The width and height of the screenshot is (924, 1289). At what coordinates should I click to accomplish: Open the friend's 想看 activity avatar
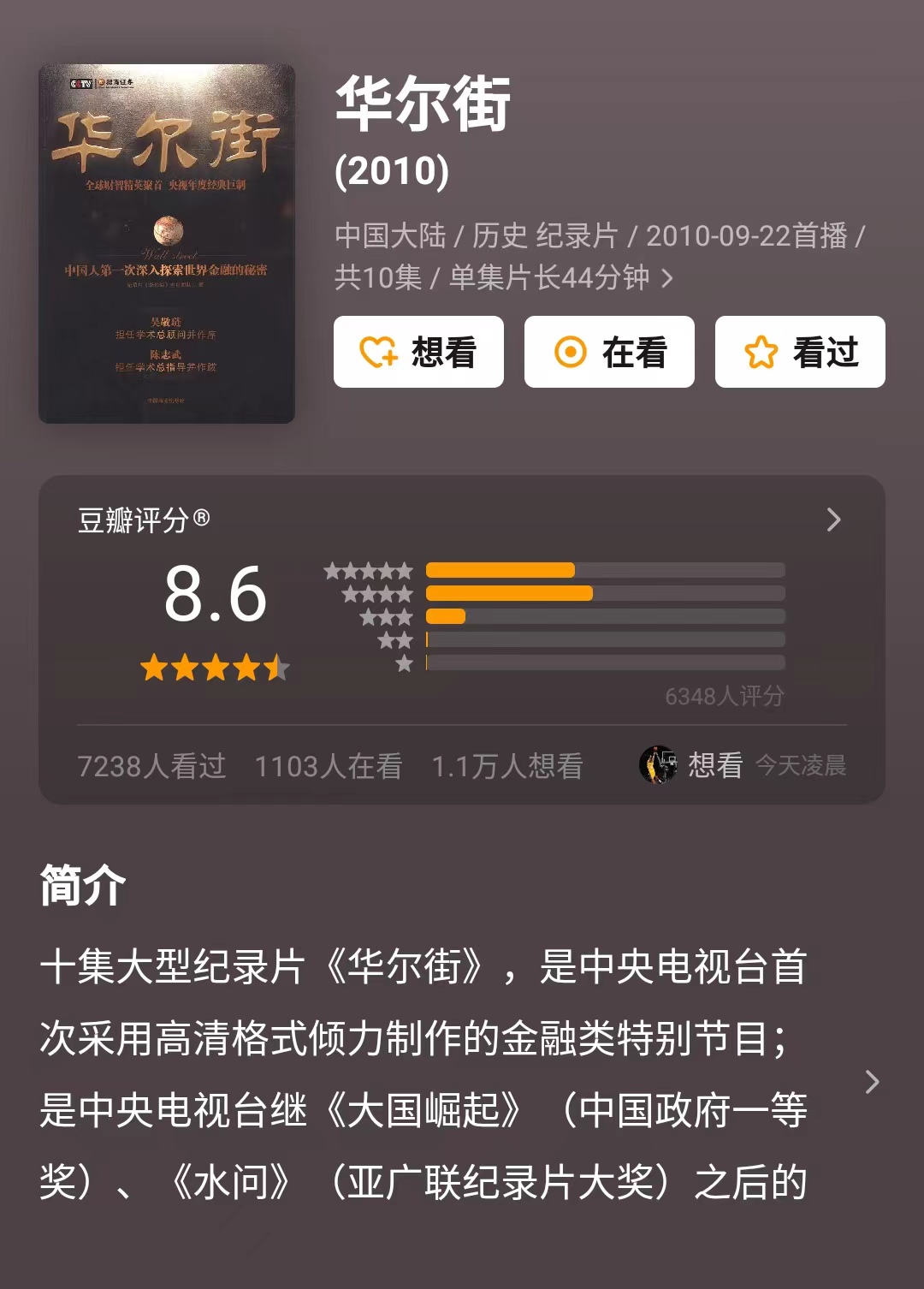point(658,764)
